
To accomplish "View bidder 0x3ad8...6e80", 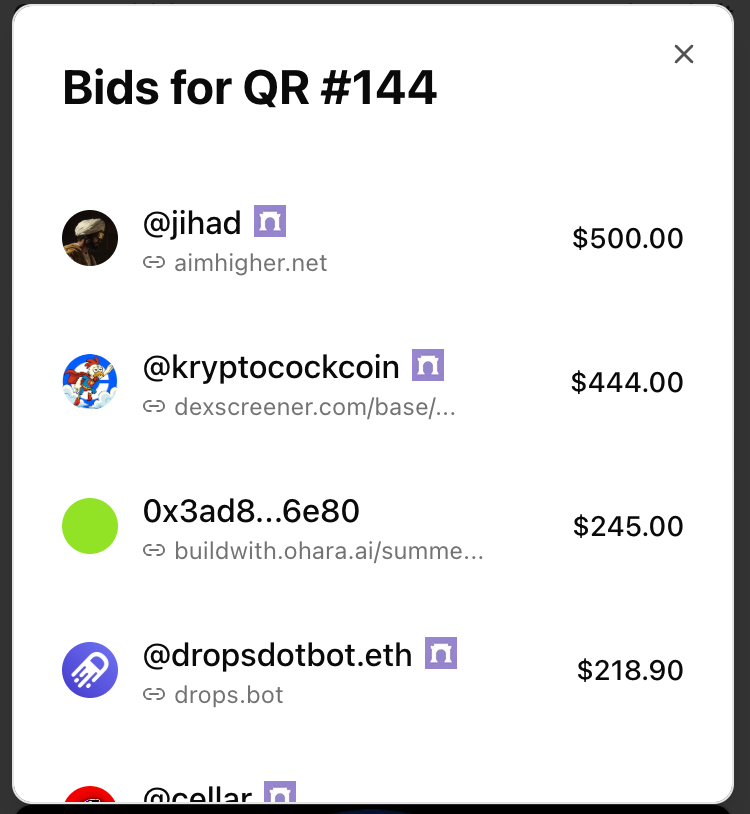I will (251, 511).
